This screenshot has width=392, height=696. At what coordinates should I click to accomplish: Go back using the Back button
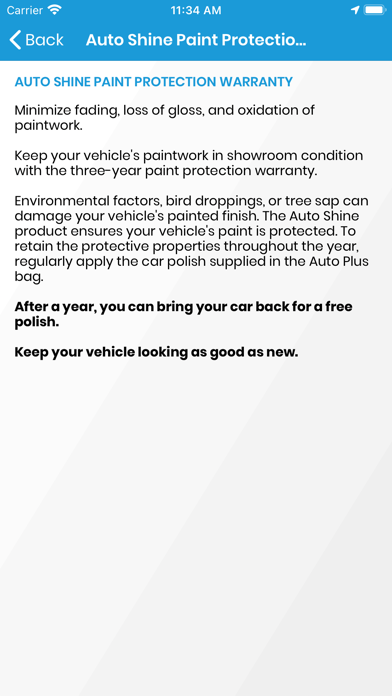[36, 40]
